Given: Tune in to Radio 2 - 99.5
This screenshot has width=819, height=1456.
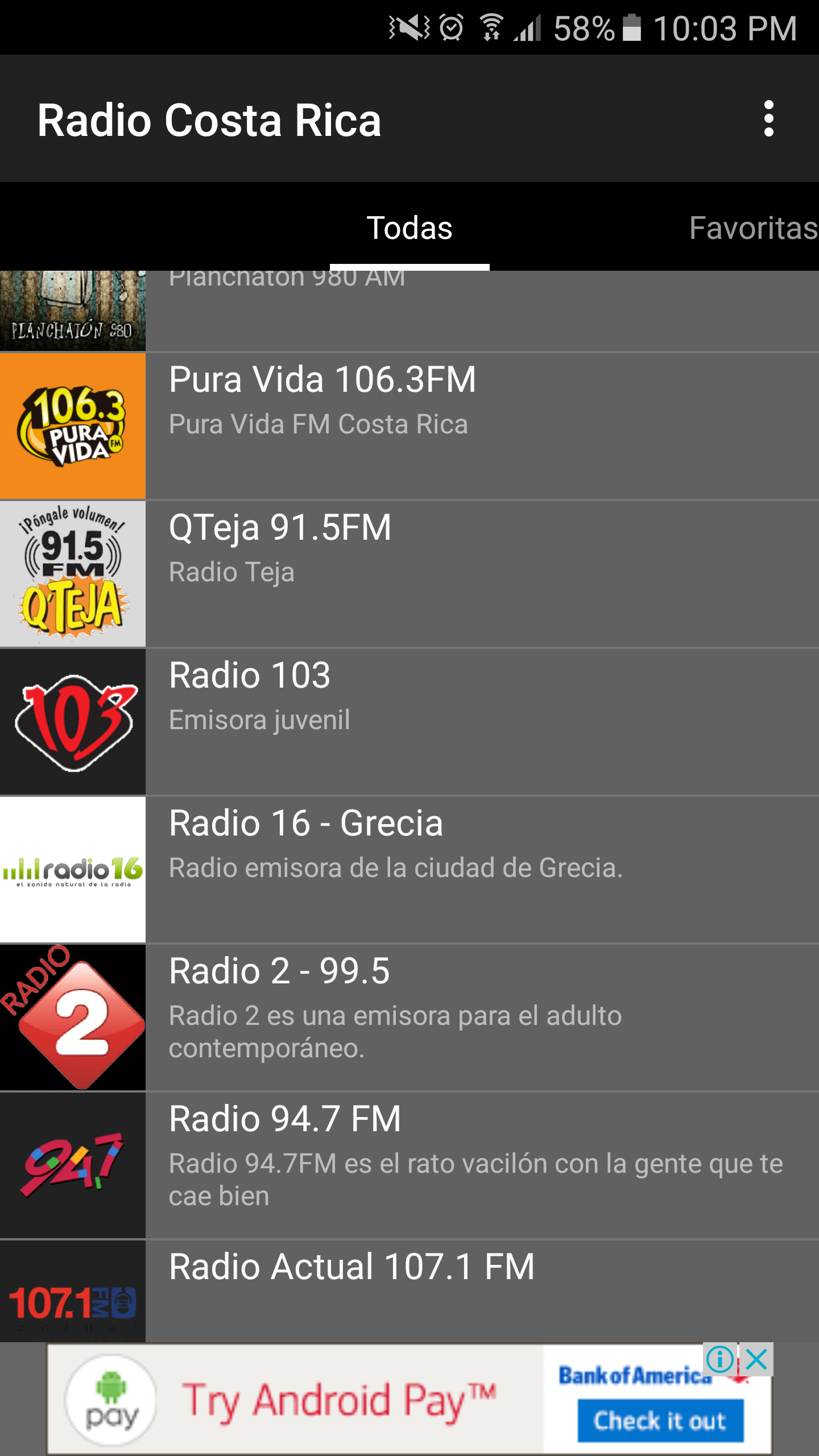Looking at the screenshot, I should pyautogui.click(x=409, y=1017).
